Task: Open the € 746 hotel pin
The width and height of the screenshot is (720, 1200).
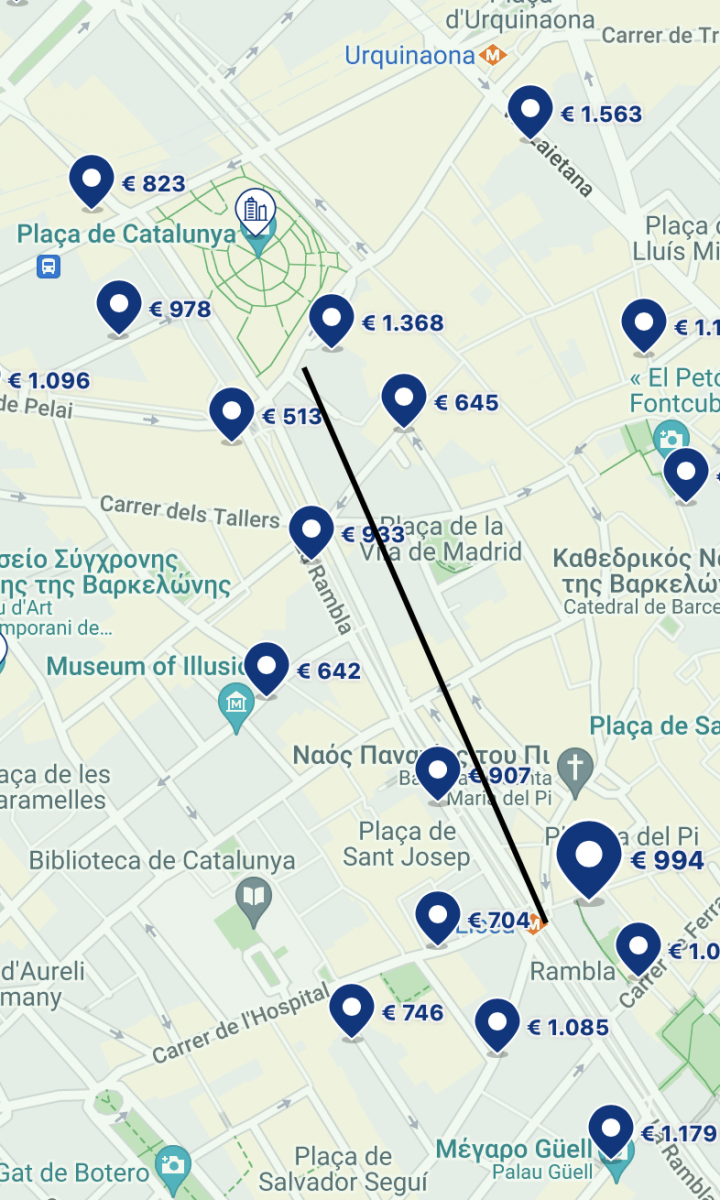Action: click(352, 1010)
